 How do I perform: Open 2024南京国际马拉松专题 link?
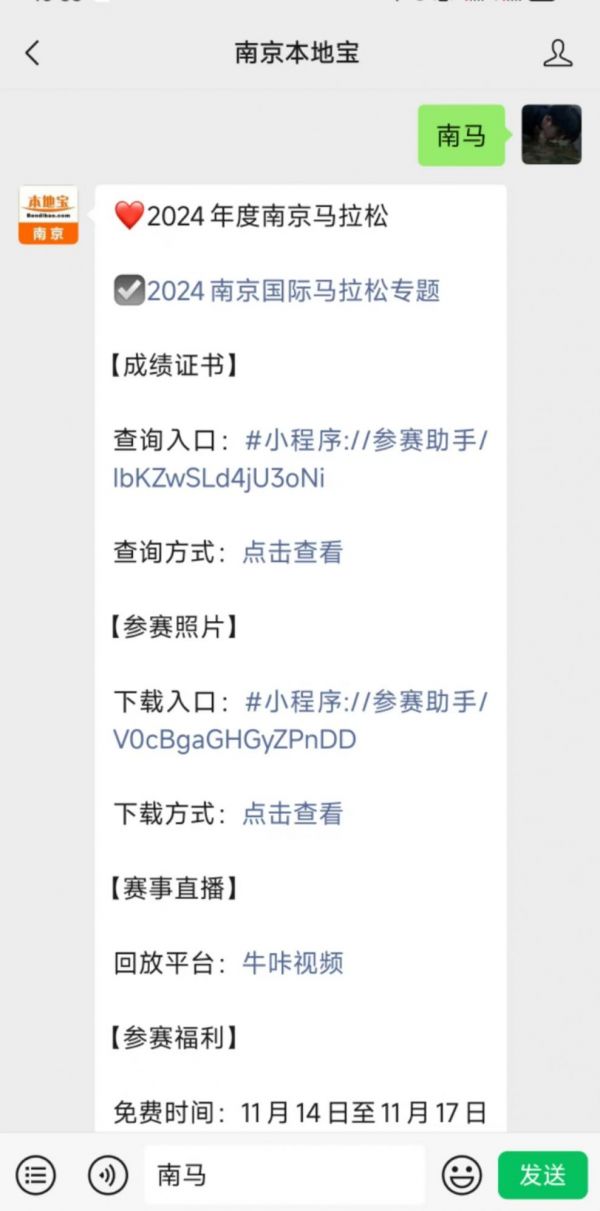(293, 291)
